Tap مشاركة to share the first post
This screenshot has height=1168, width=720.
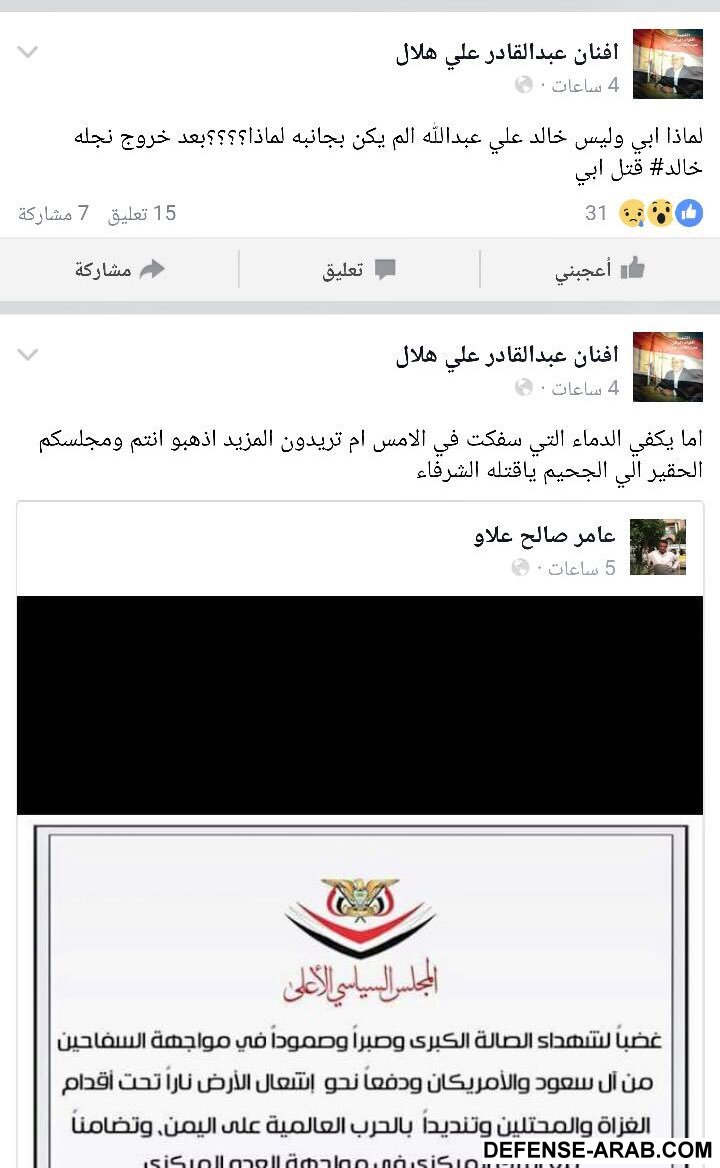click(x=120, y=269)
